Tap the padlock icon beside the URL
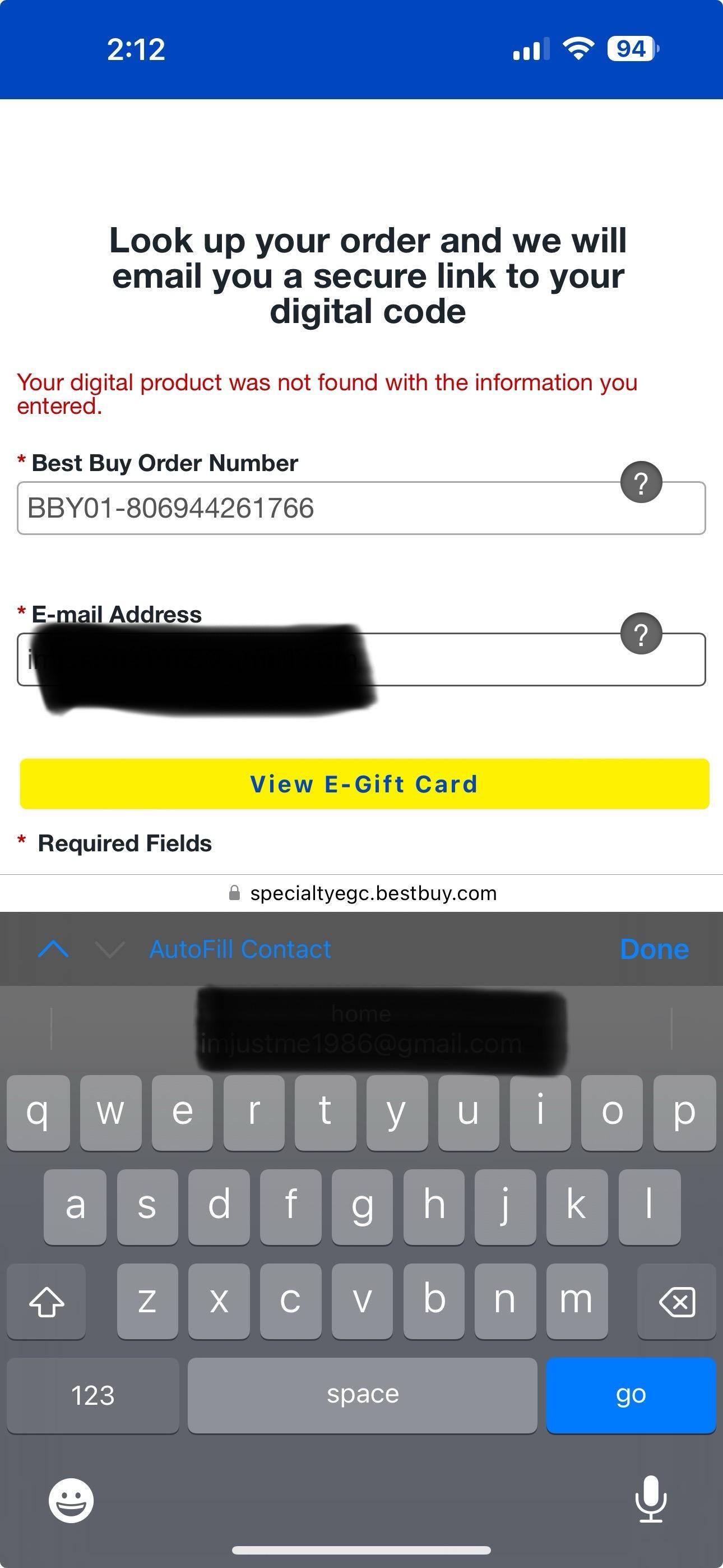Screen dimensions: 723x1568 click(234, 893)
